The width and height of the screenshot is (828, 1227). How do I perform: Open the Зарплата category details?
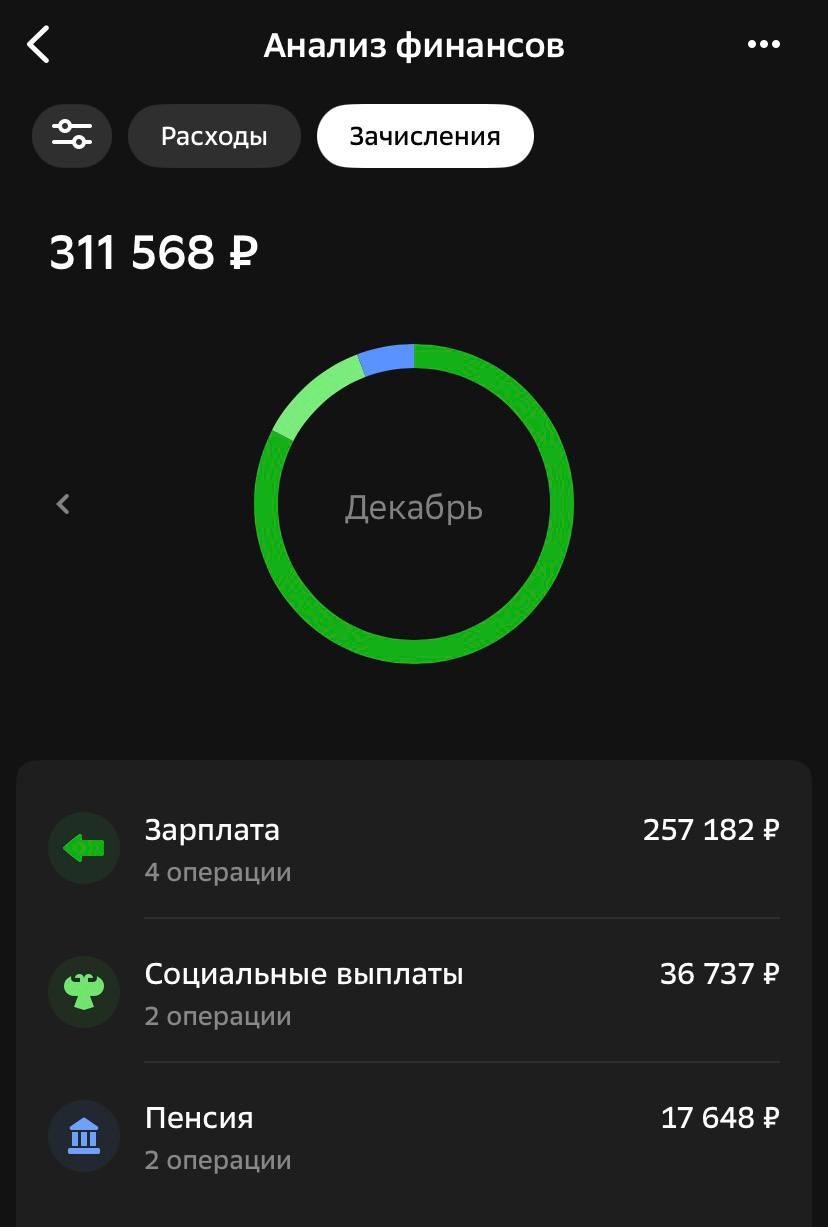[x=413, y=849]
